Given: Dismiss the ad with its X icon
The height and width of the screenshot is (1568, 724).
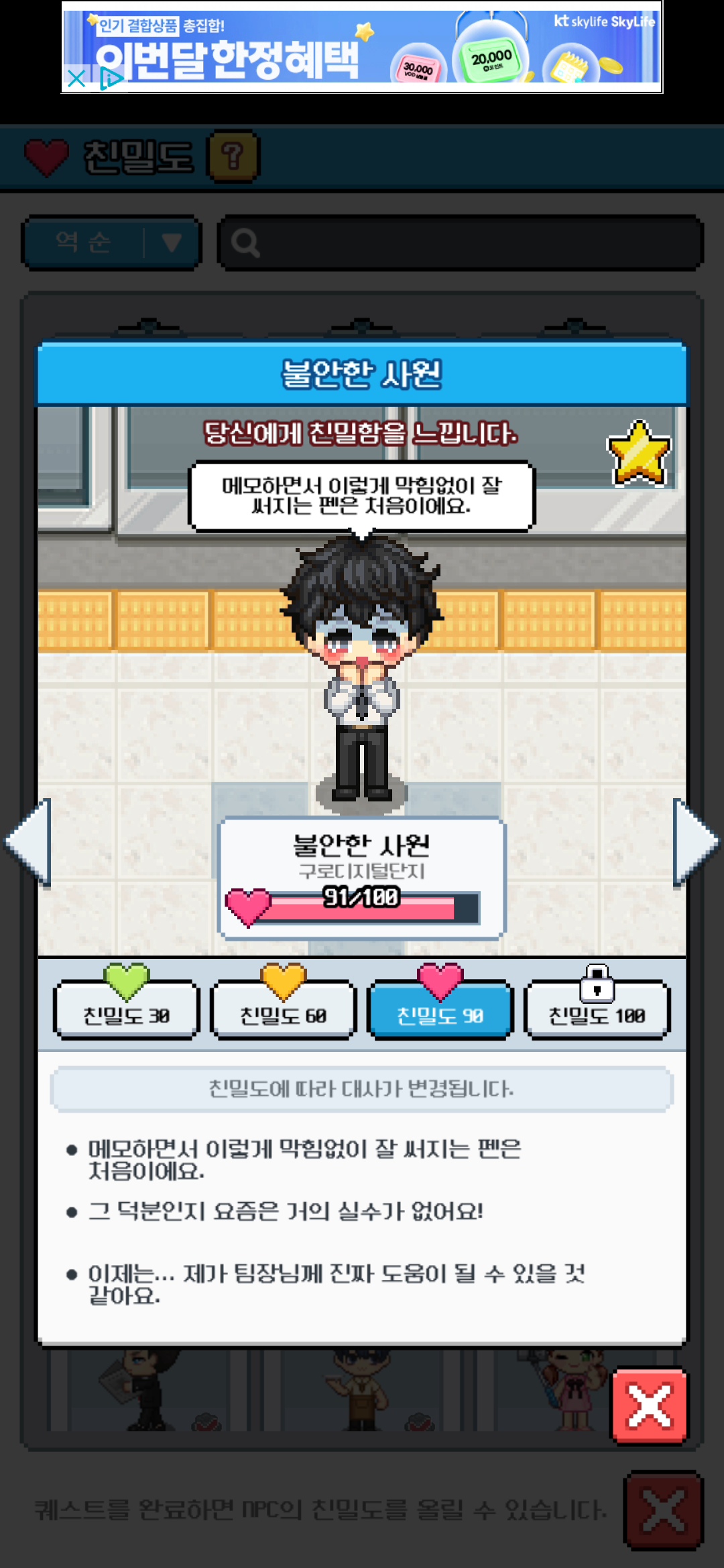Looking at the screenshot, I should tap(76, 78).
